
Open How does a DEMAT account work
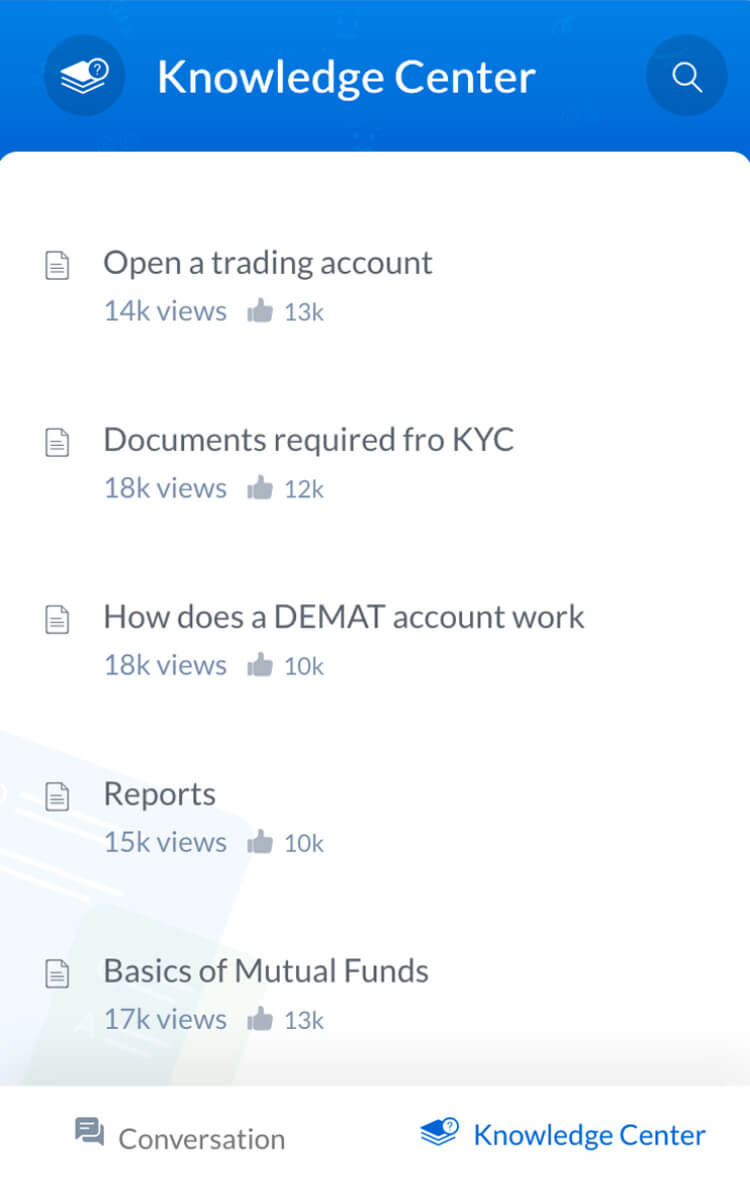pyautogui.click(x=343, y=617)
